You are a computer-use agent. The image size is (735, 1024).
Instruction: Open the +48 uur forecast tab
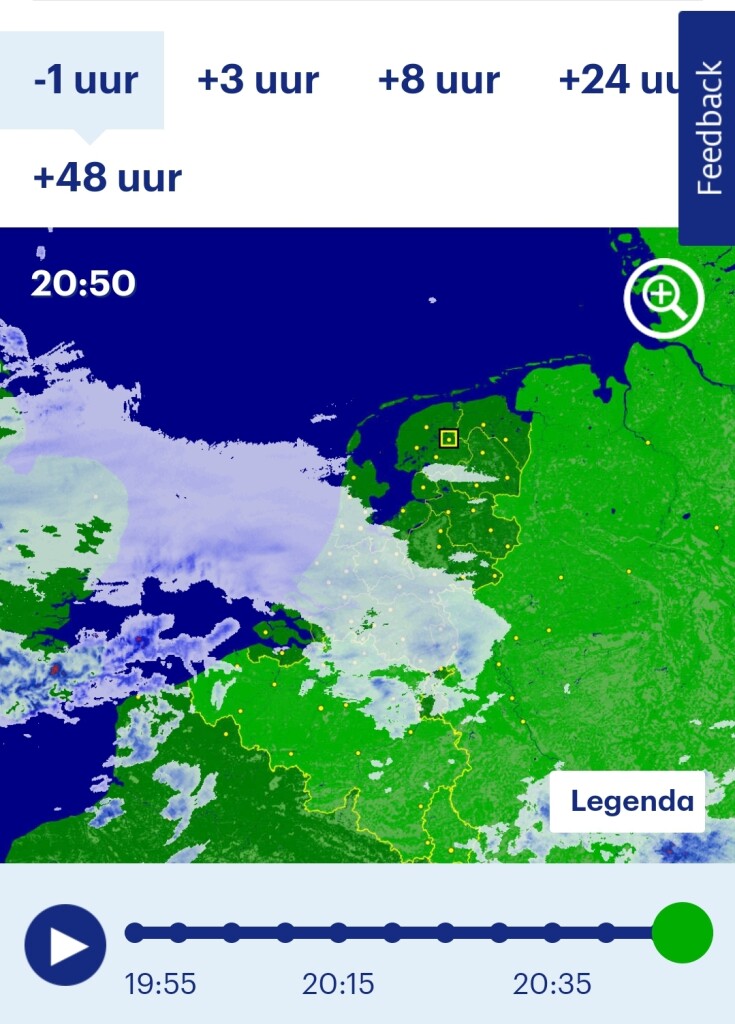(108, 178)
